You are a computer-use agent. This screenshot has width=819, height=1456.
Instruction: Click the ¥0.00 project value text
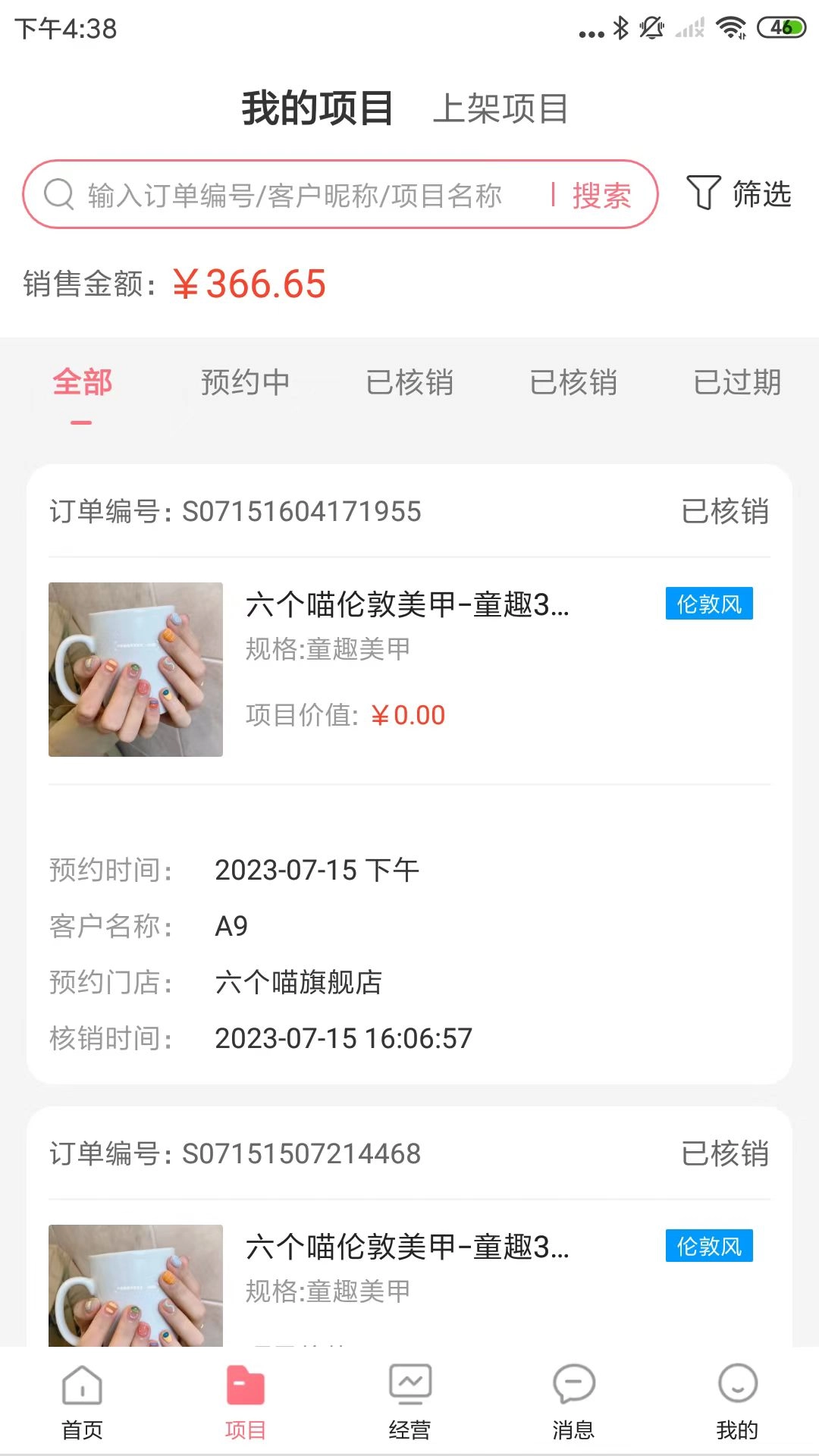[407, 715]
